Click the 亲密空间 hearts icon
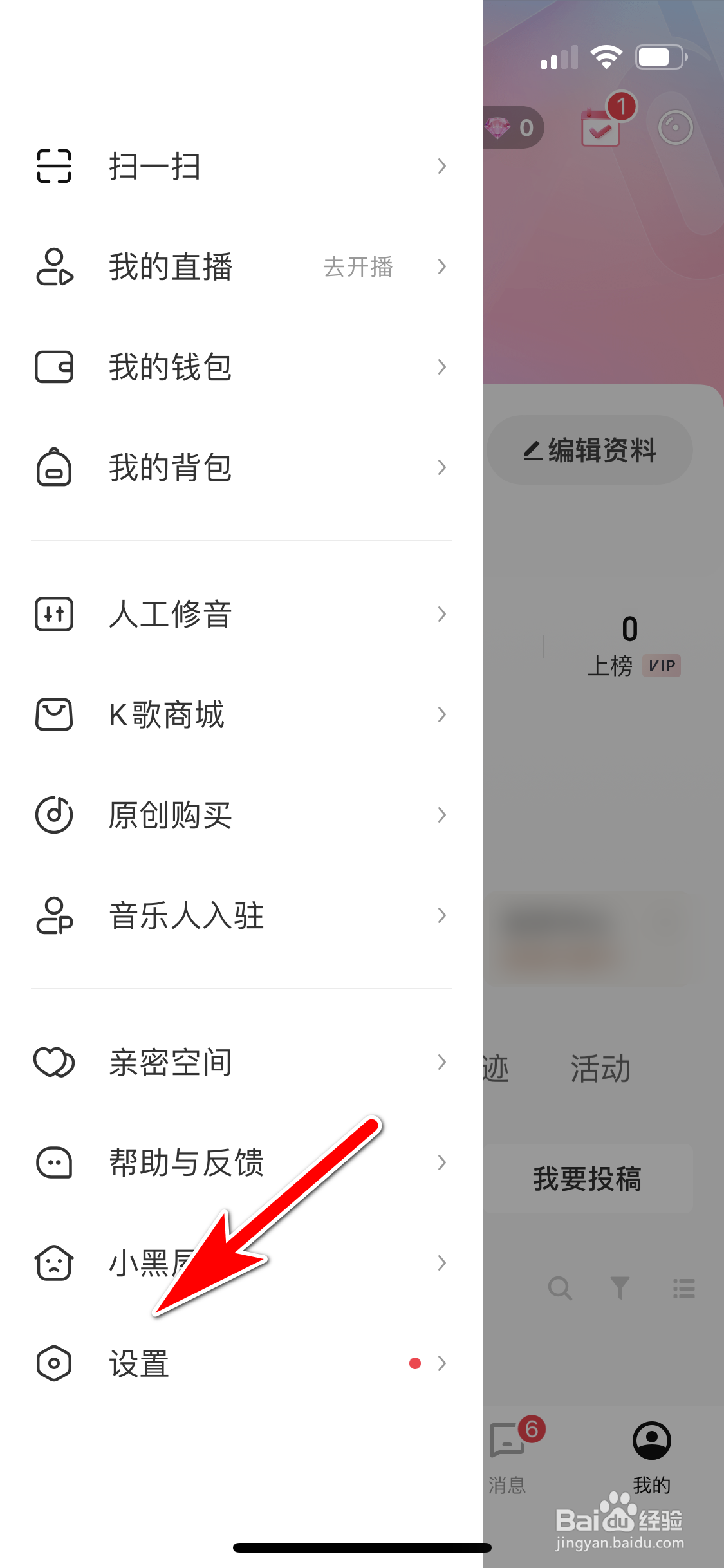Viewport: 724px width, 1568px height. coord(54,1063)
